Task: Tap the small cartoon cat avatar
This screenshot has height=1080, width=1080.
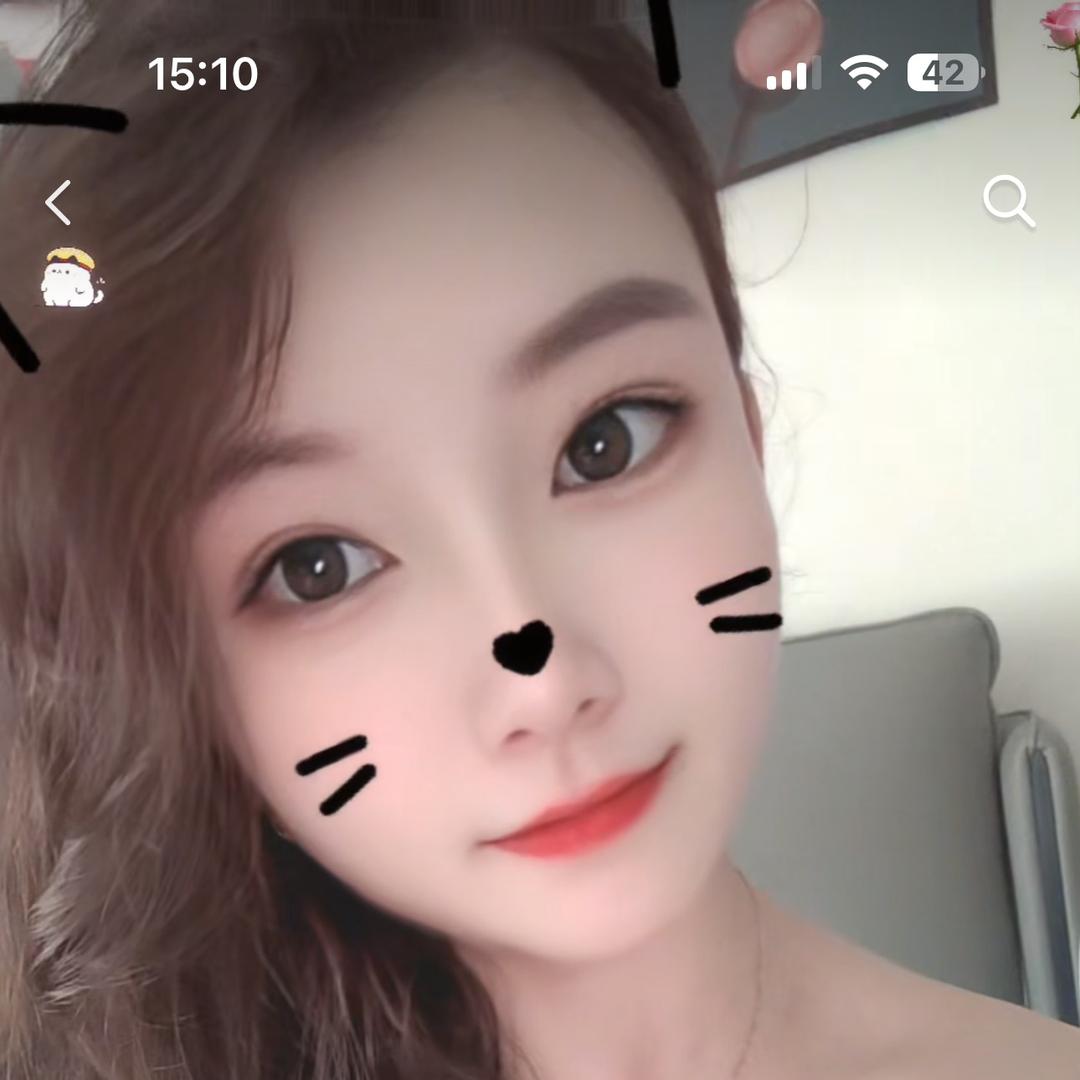Action: click(71, 277)
